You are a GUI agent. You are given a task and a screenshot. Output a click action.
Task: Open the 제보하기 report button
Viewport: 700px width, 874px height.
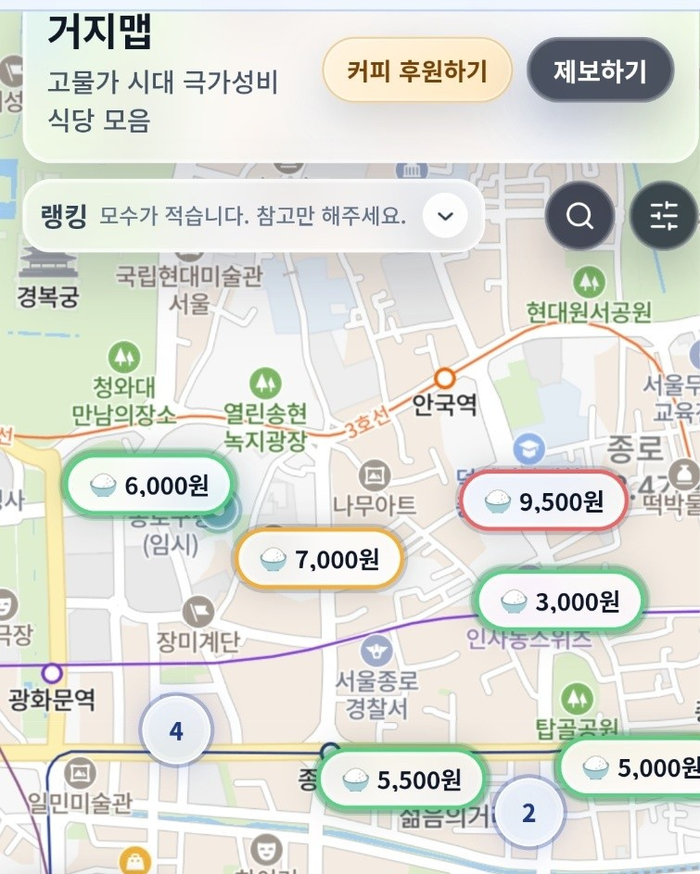click(600, 71)
